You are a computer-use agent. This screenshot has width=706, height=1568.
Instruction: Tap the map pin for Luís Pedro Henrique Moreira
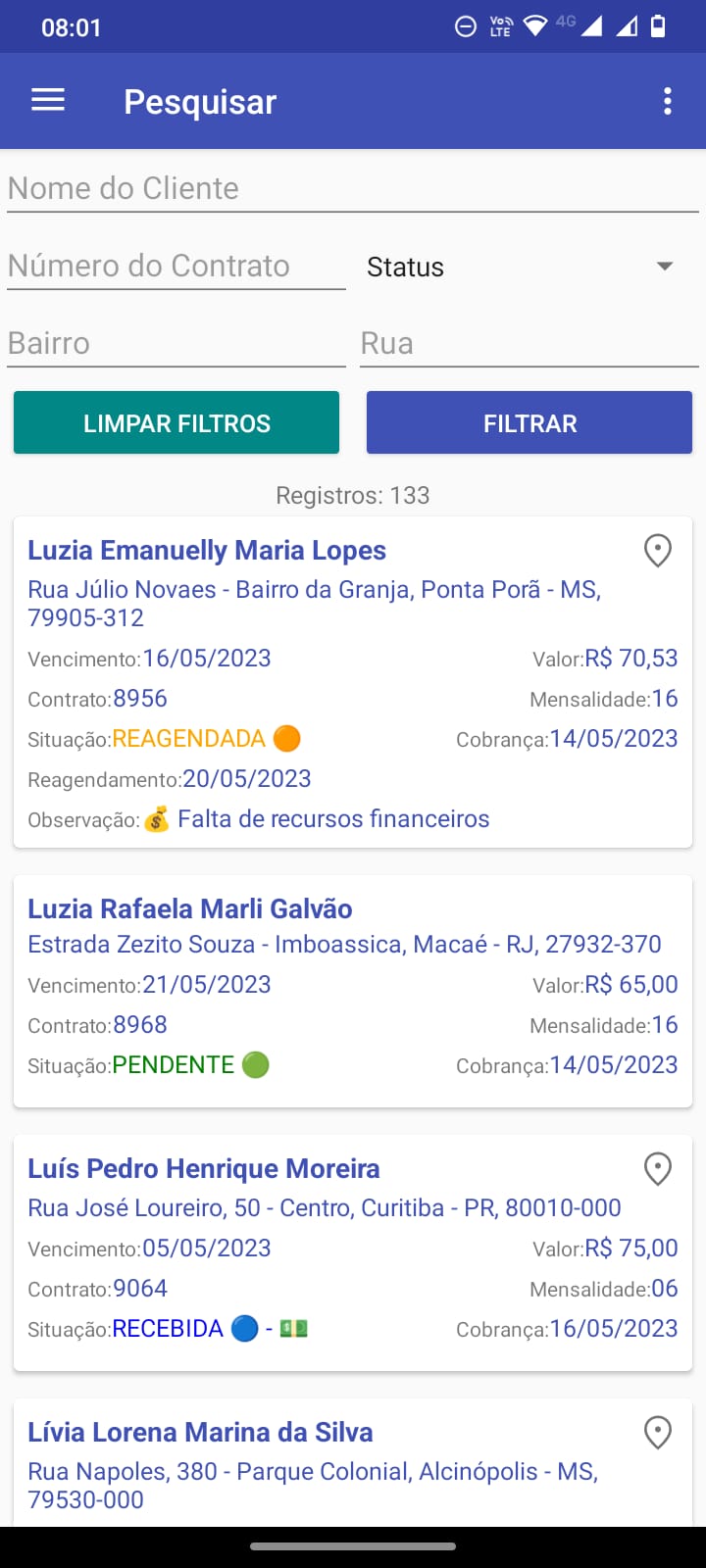658,1168
